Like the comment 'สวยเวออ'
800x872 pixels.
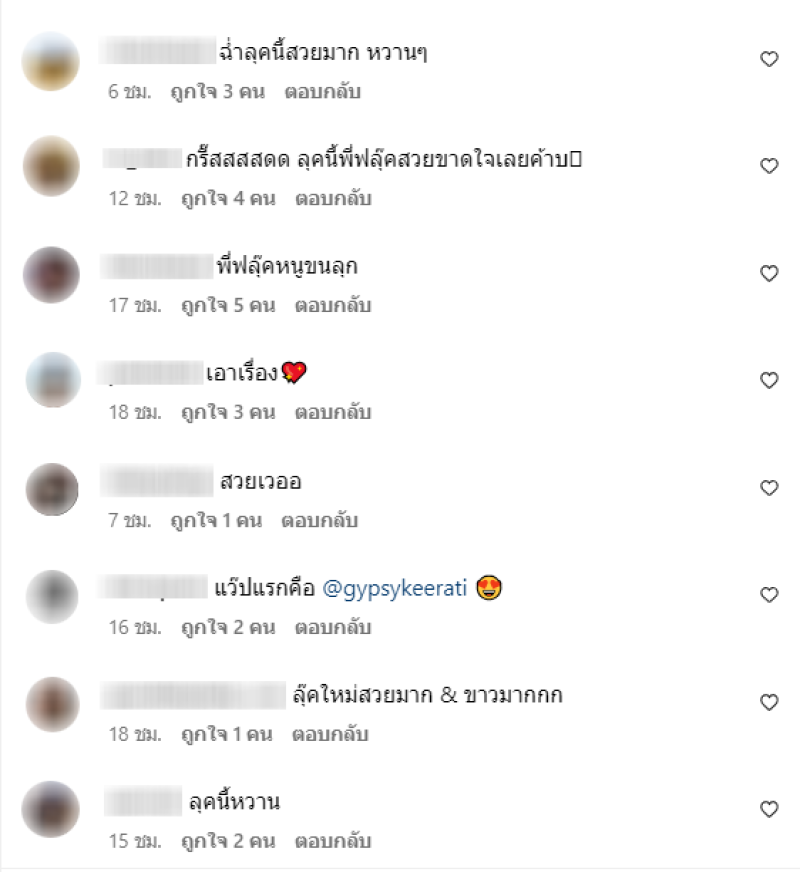click(769, 488)
